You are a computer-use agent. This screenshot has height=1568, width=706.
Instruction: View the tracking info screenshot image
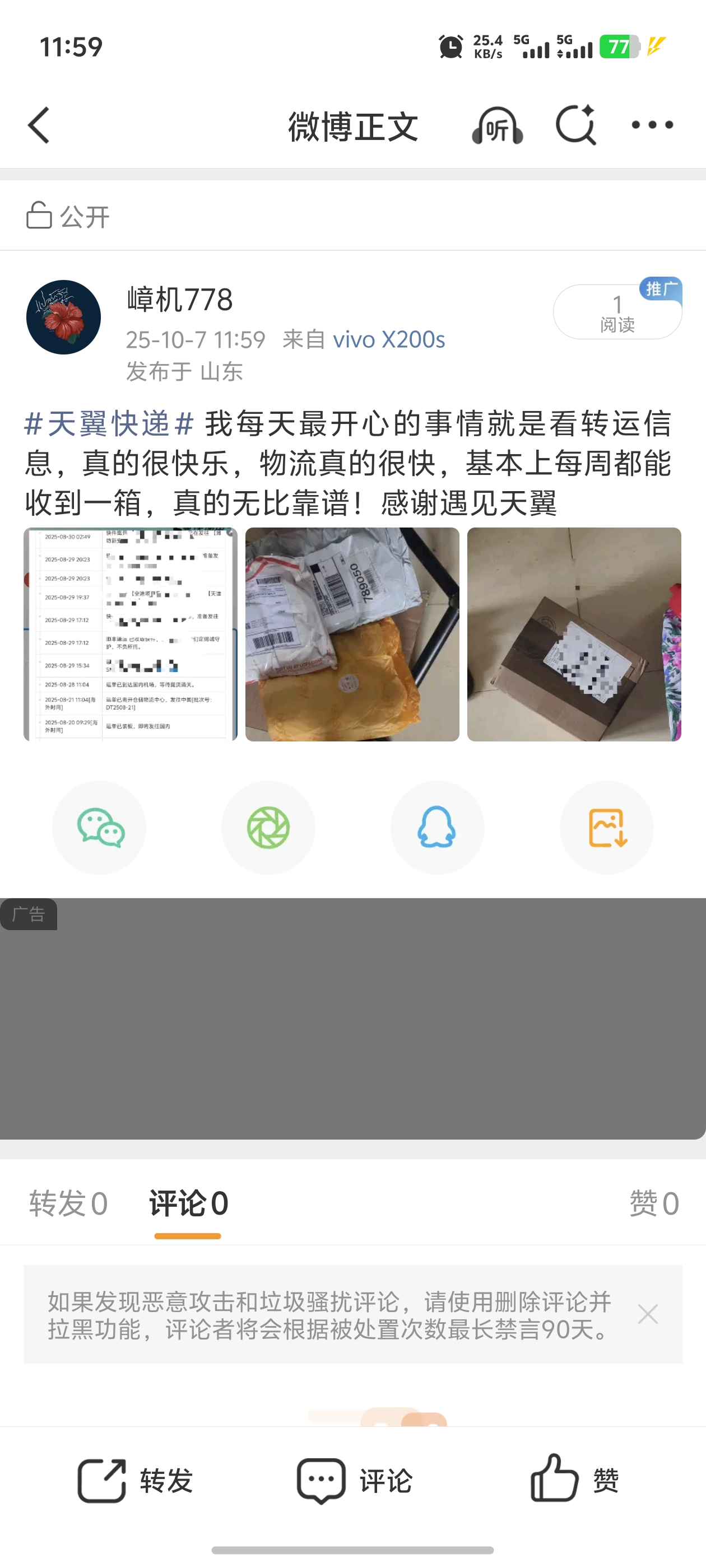pyautogui.click(x=131, y=634)
